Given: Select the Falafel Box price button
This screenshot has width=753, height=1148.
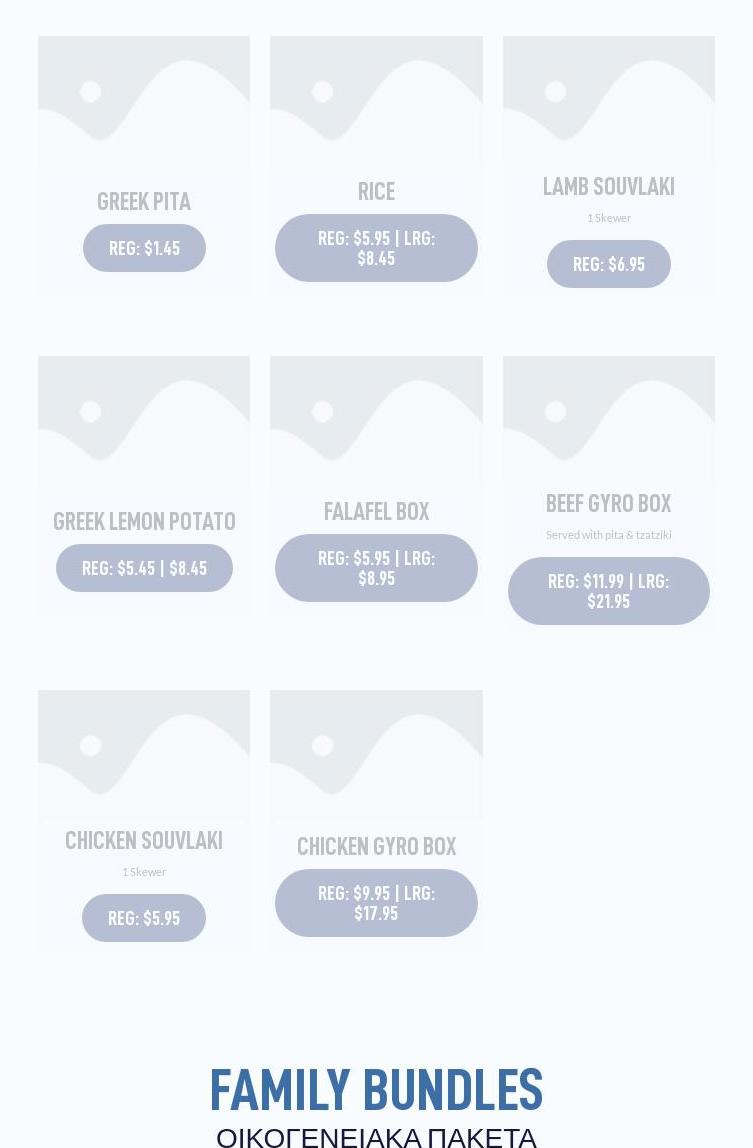Looking at the screenshot, I should (376, 568).
